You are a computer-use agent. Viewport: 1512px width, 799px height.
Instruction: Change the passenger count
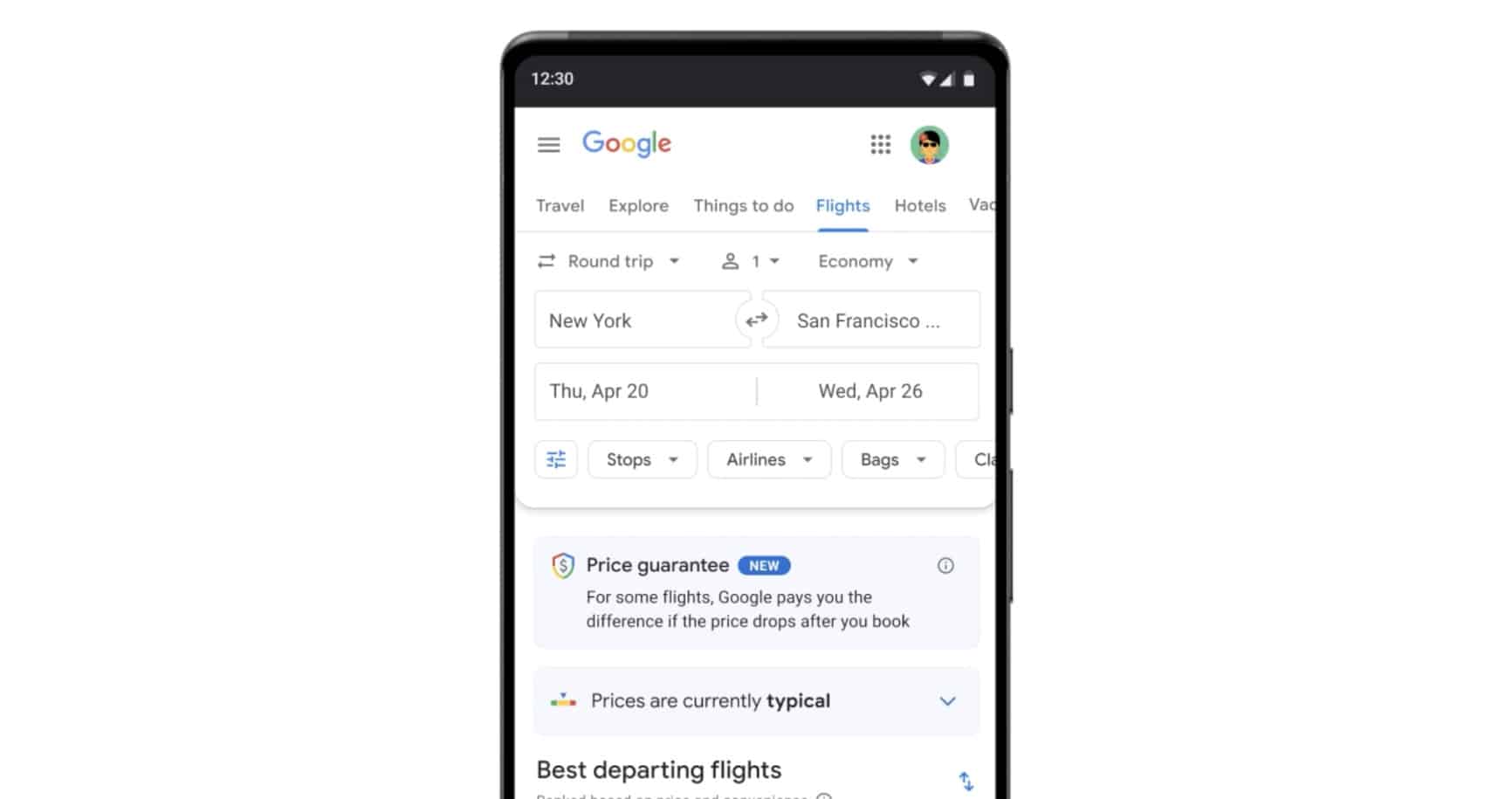751,262
